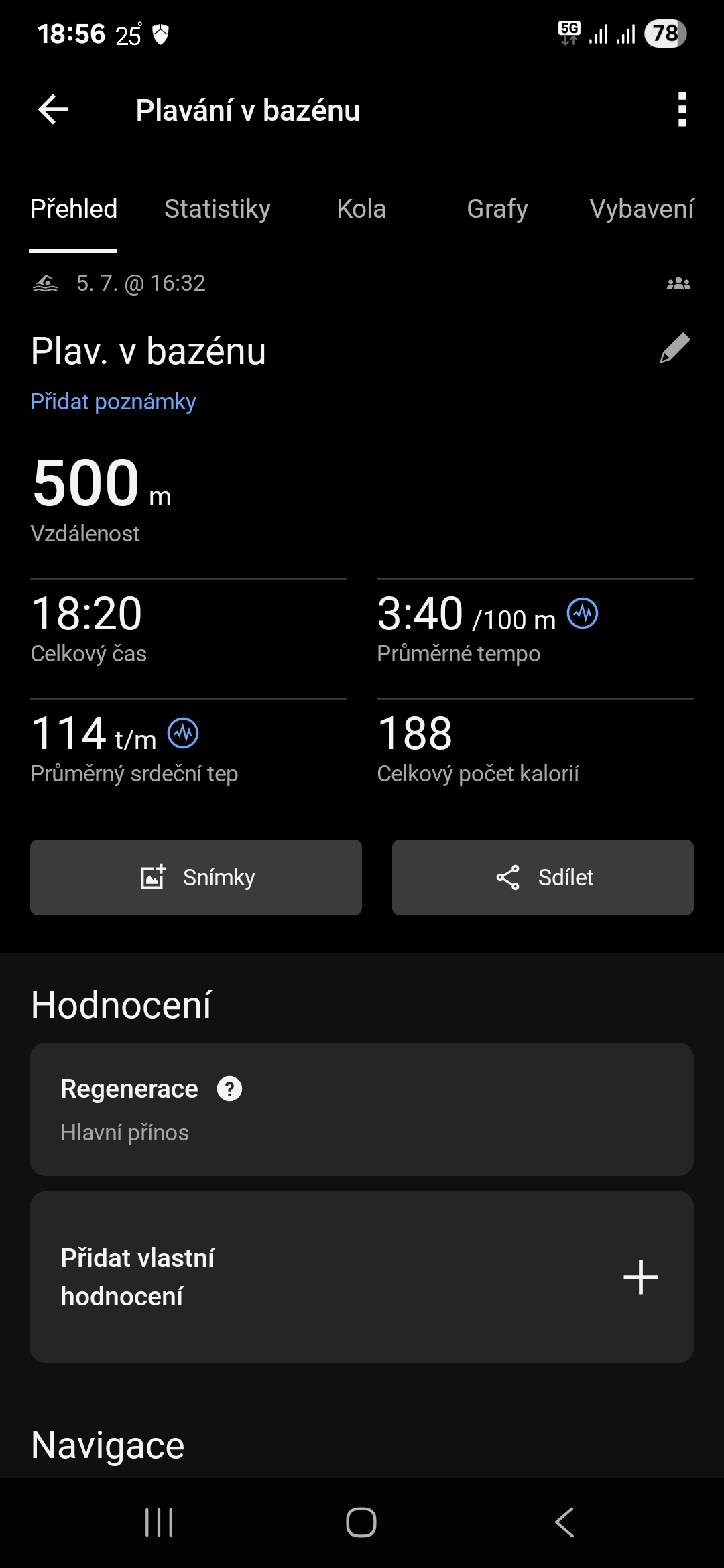Switch to the Kola tab

[361, 209]
